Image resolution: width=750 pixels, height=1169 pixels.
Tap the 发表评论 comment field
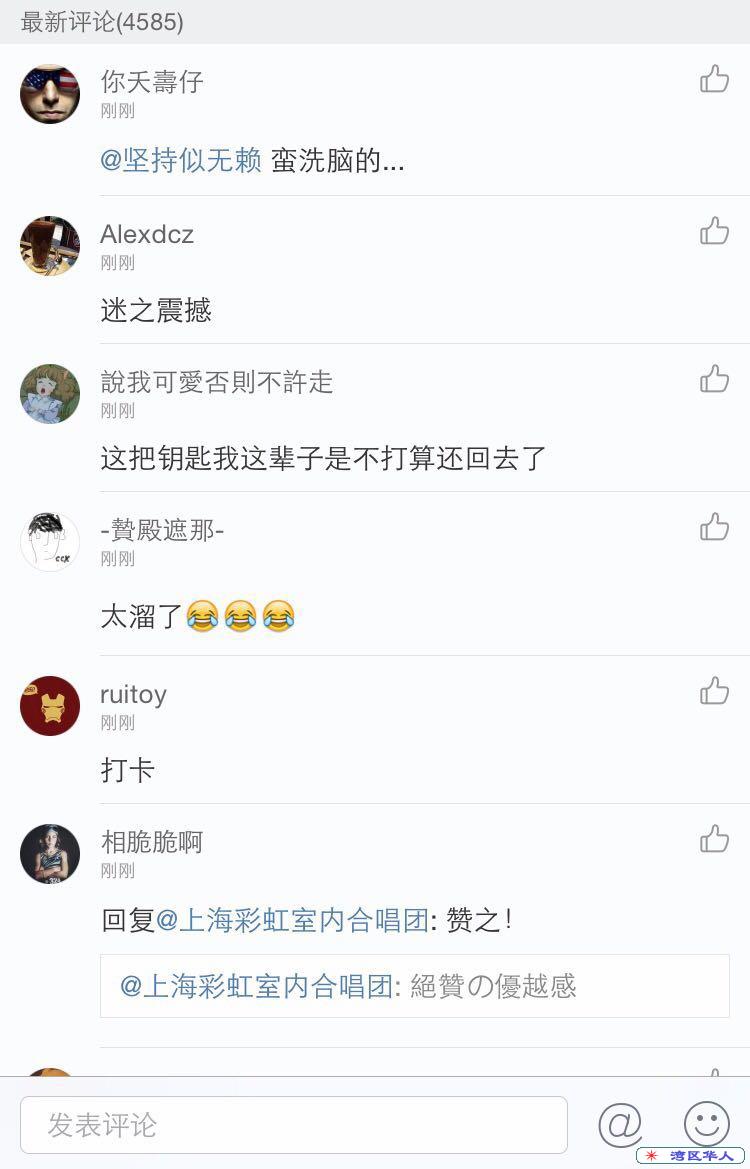coord(293,1125)
